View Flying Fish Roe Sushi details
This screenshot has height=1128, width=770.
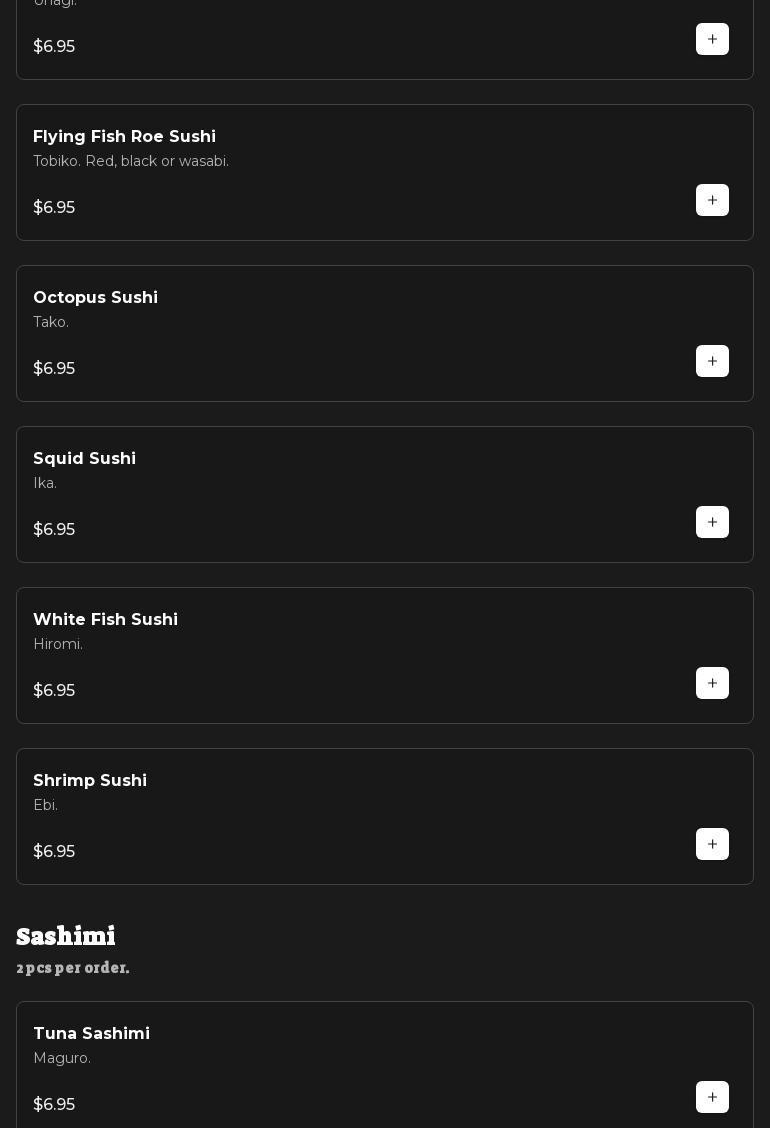tap(124, 137)
